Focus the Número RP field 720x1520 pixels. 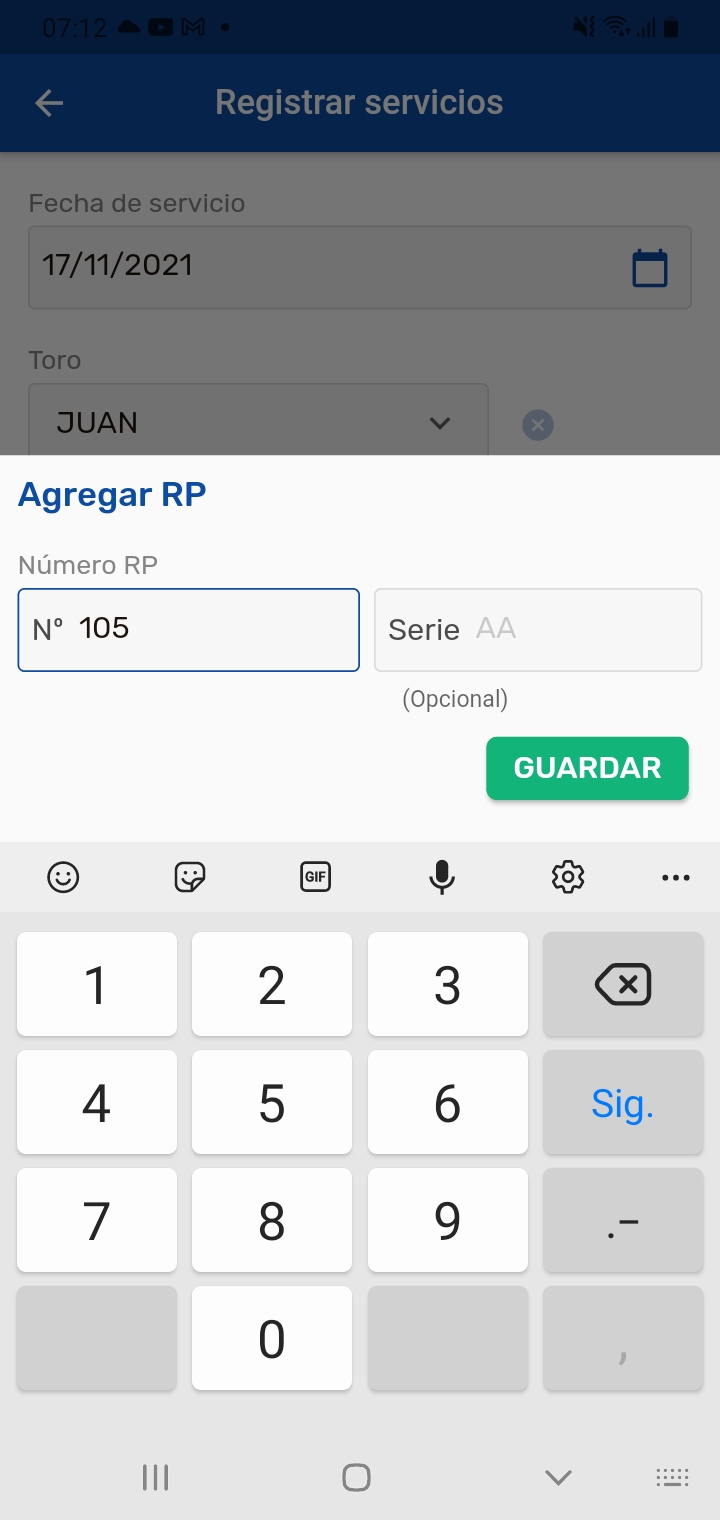188,629
